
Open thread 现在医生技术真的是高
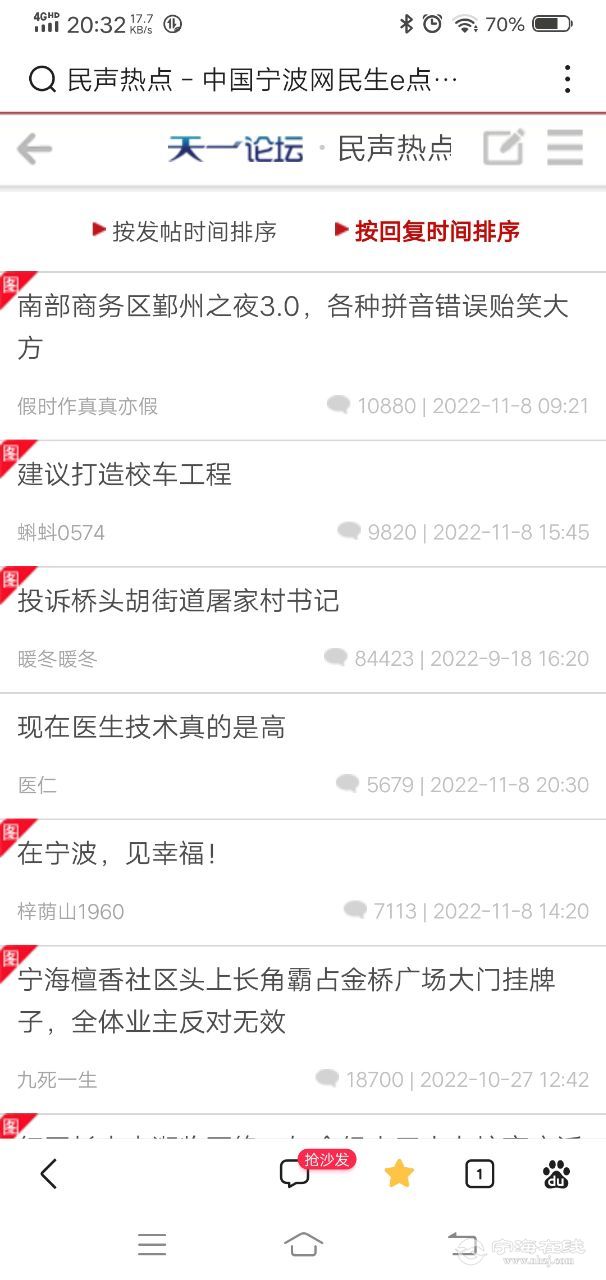coord(152,728)
